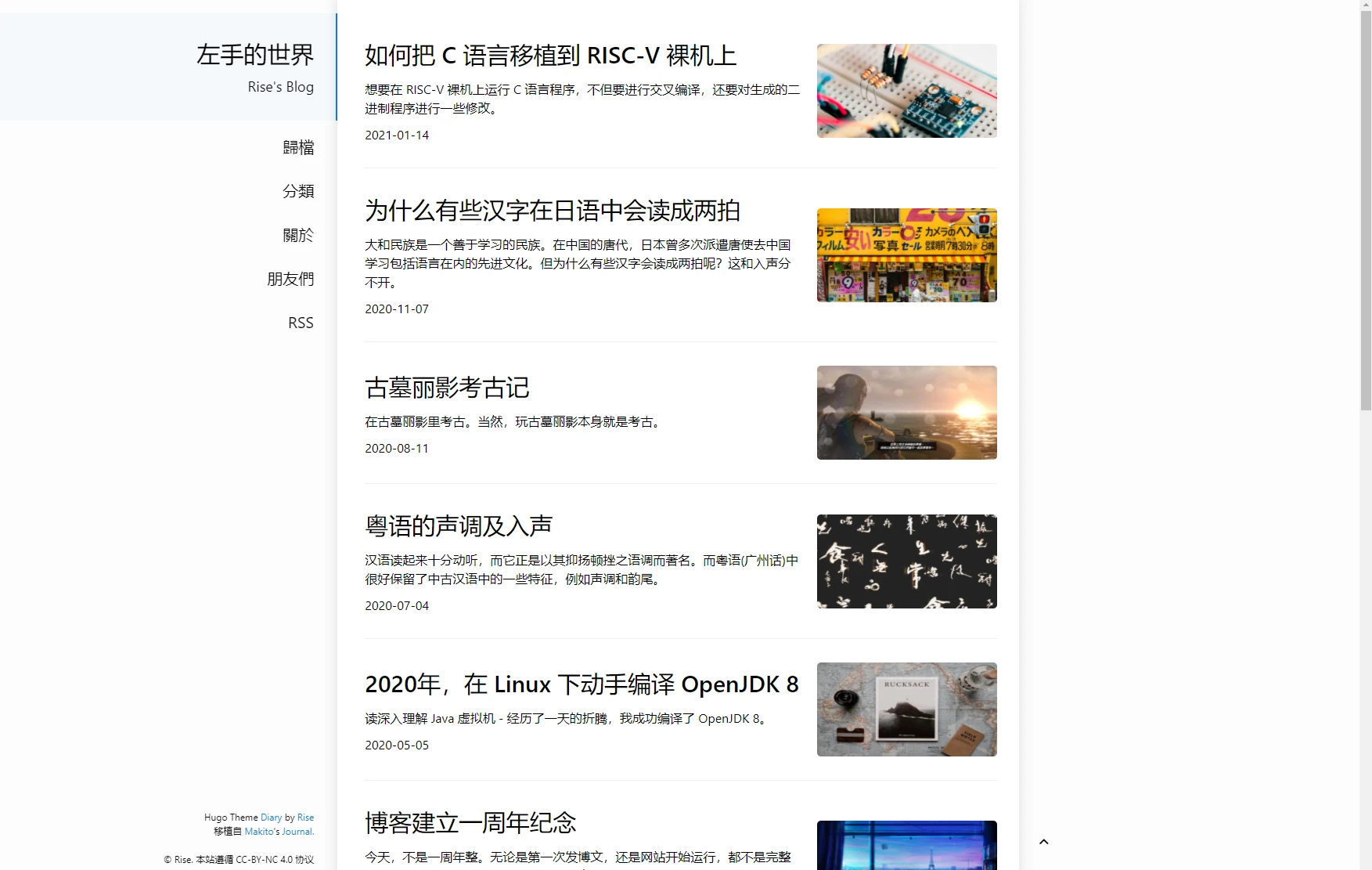Tap the Japanese storefront thumbnail
Image resolution: width=1372 pixels, height=870 pixels.
[906, 255]
